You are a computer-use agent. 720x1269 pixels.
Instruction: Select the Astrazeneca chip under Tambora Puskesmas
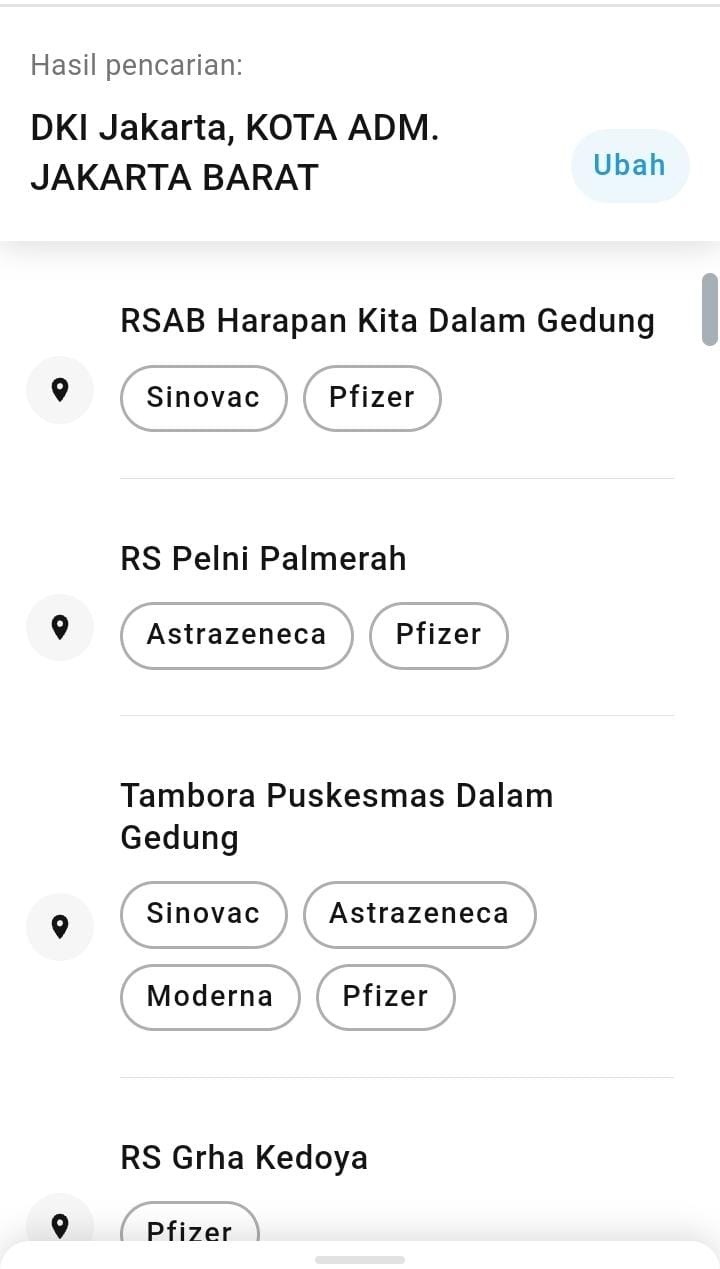pos(420,914)
